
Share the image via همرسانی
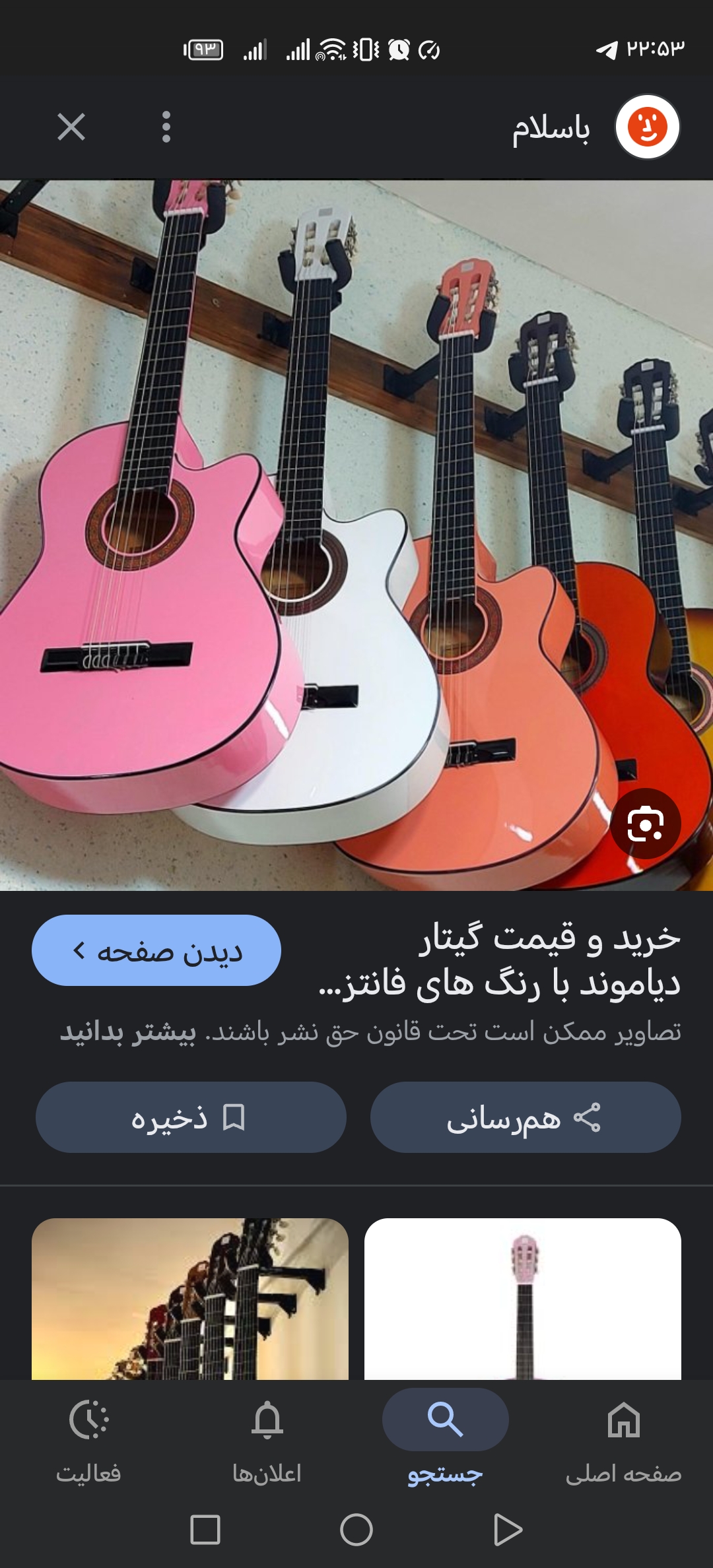tap(525, 1117)
